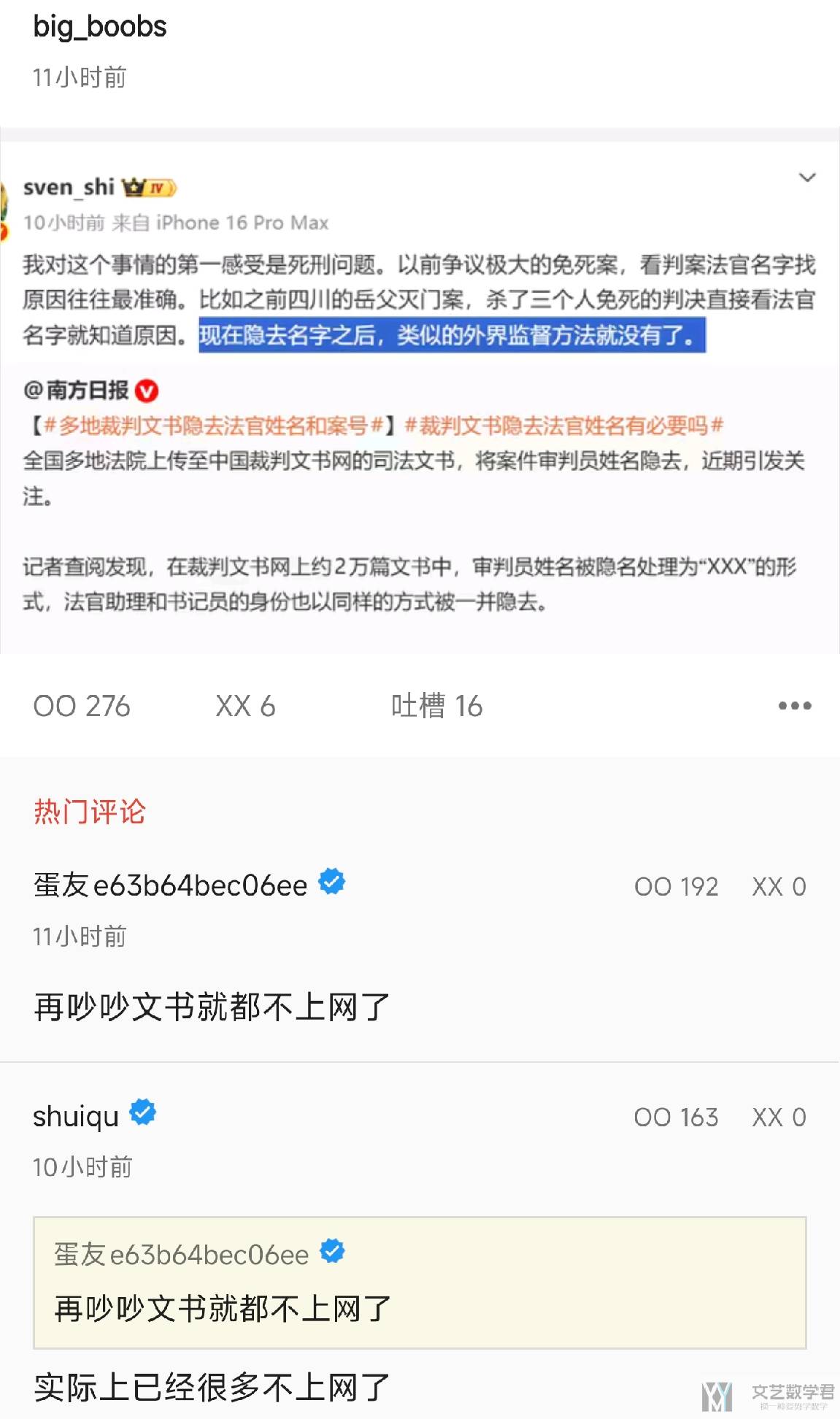Upvote shuiqu's comment with OO 163

[x=676, y=1117]
